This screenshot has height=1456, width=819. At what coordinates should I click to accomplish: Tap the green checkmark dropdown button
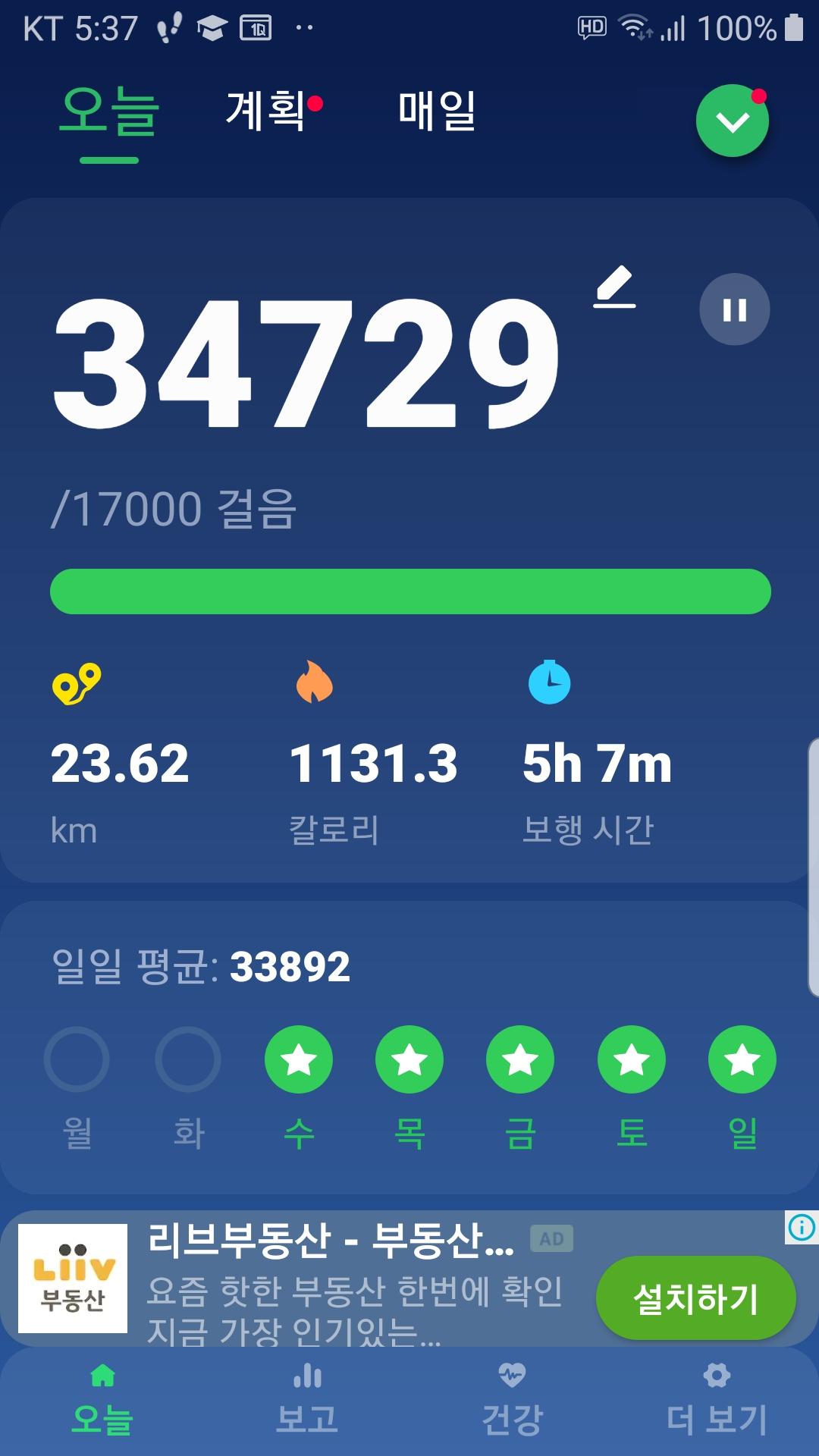(732, 121)
